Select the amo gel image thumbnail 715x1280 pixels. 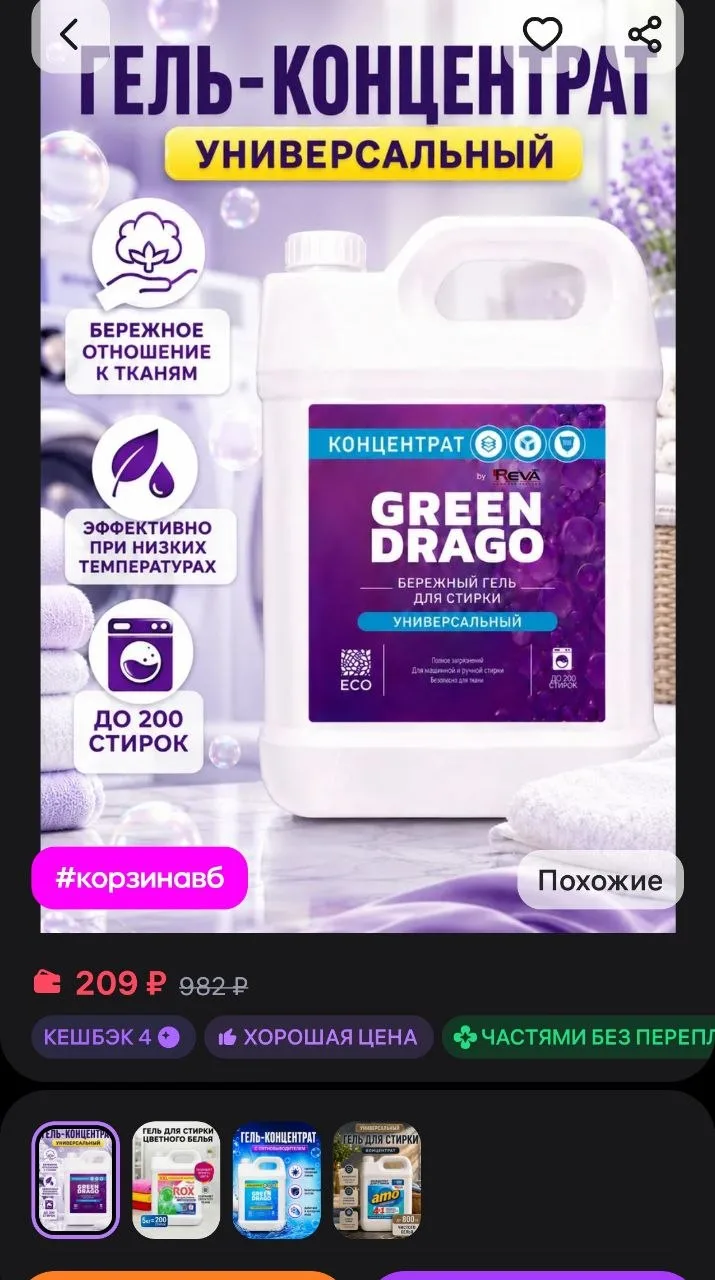pyautogui.click(x=376, y=1180)
